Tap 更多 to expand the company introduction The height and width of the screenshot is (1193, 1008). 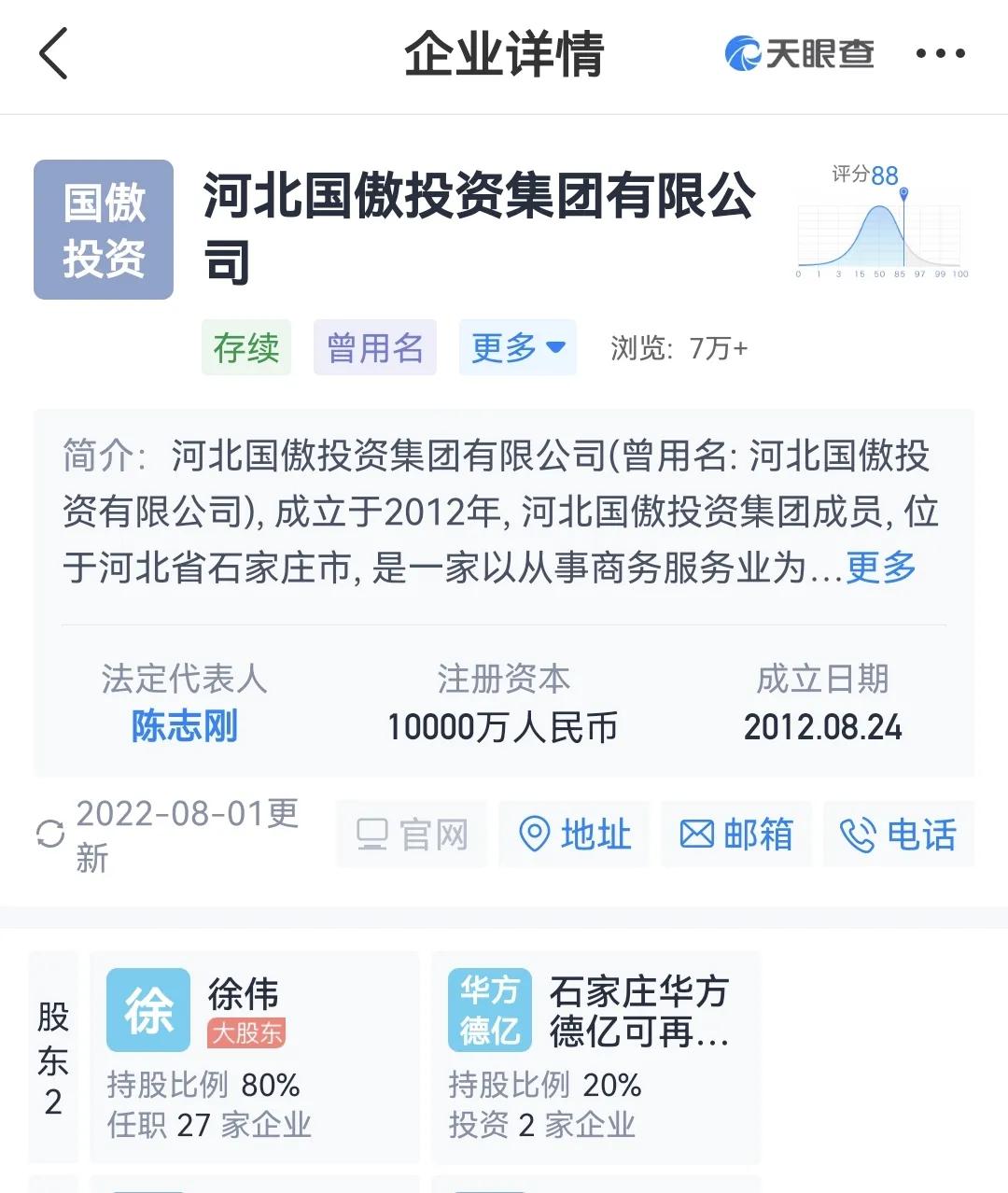click(x=878, y=568)
